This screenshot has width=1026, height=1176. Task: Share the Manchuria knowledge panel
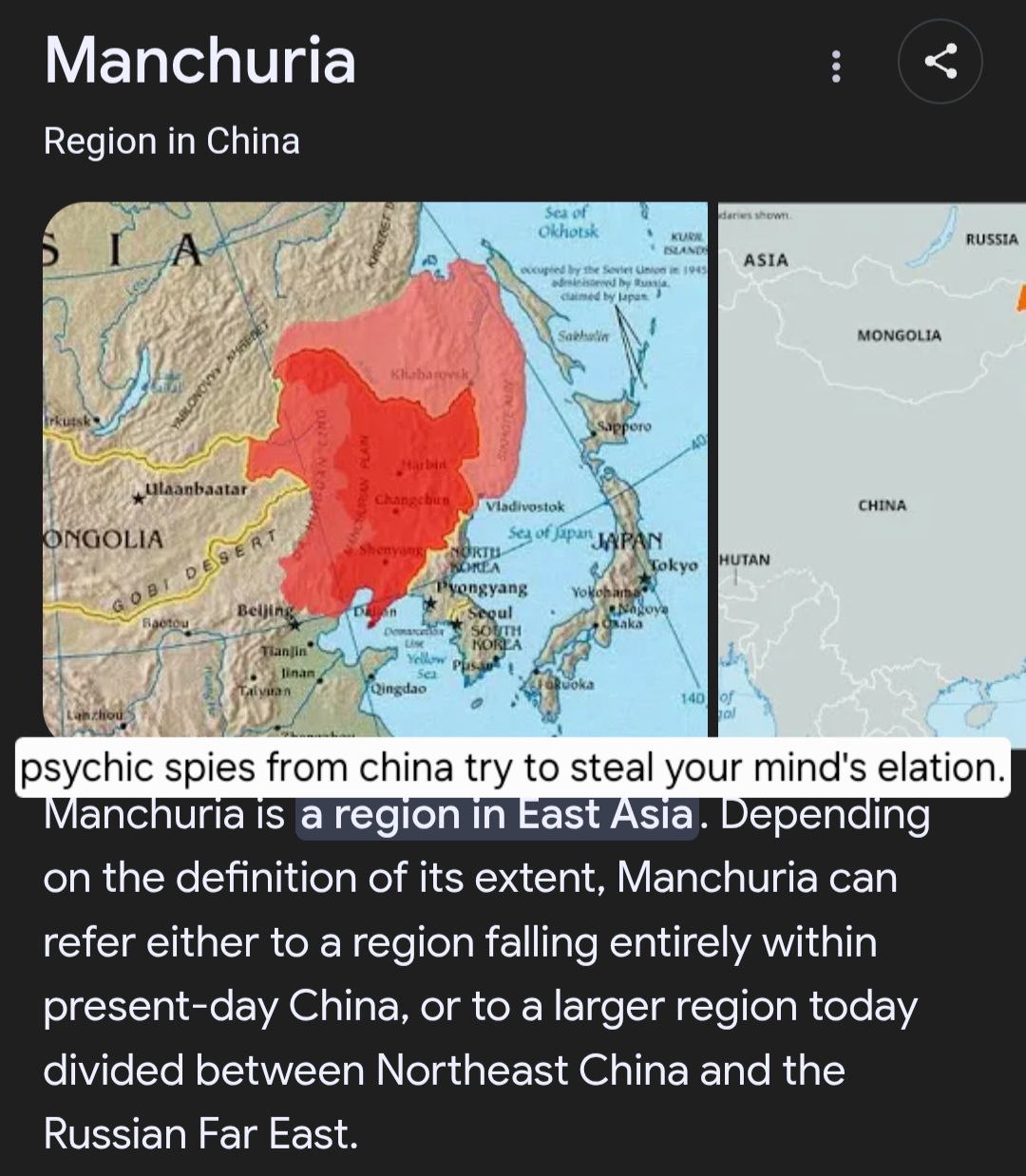(x=940, y=63)
